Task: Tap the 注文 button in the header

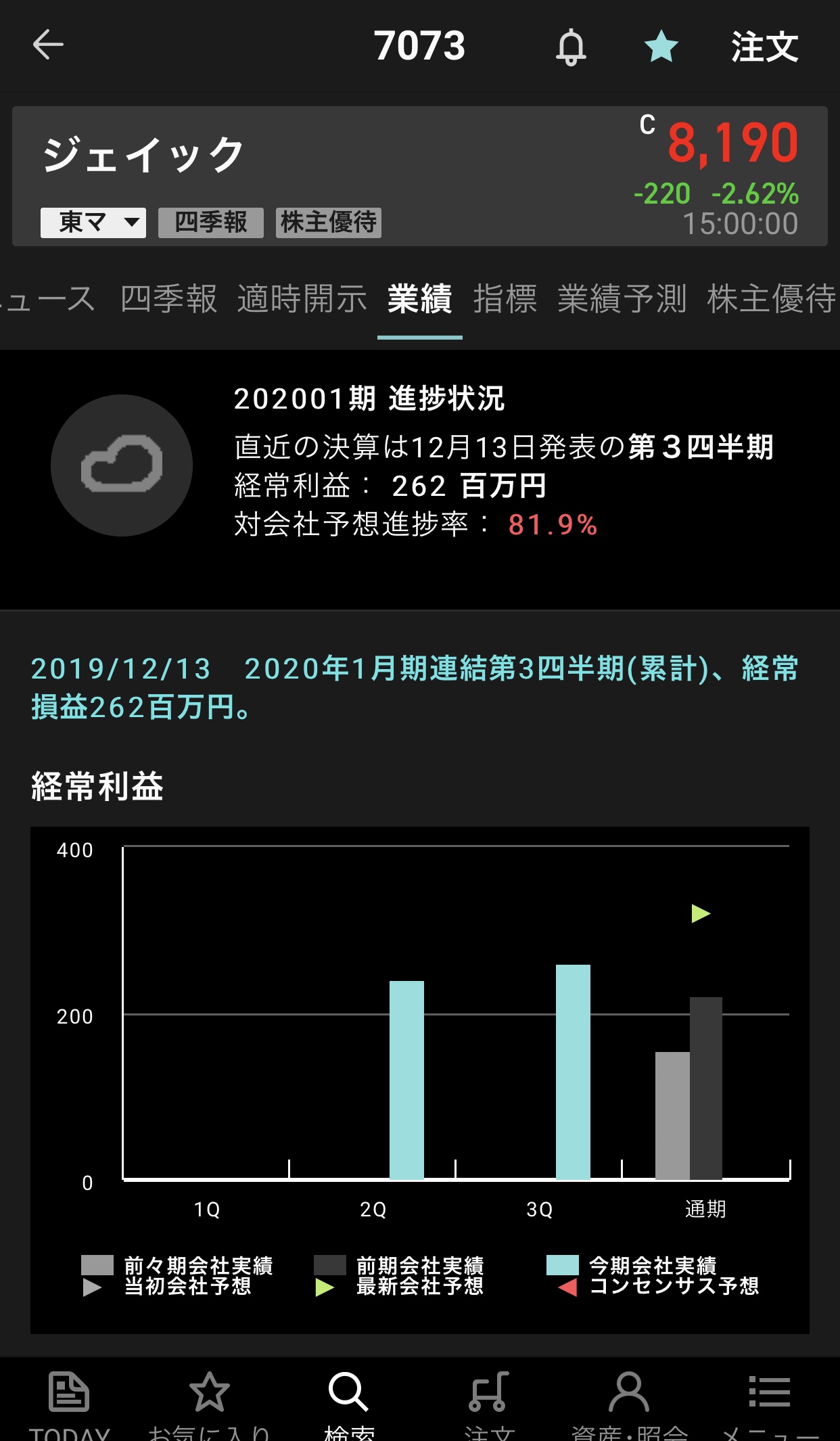Action: tap(764, 47)
